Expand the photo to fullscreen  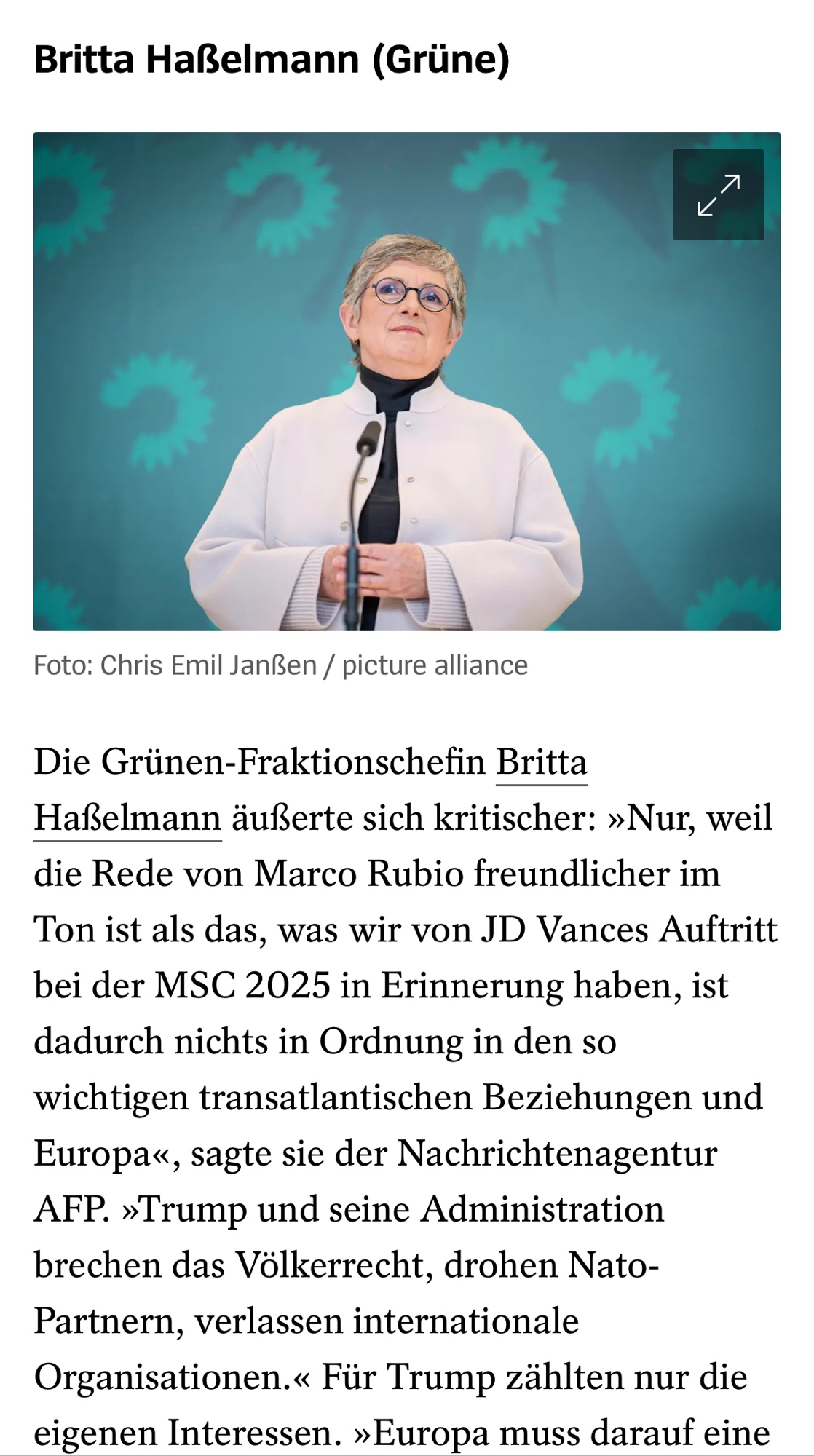(x=718, y=194)
